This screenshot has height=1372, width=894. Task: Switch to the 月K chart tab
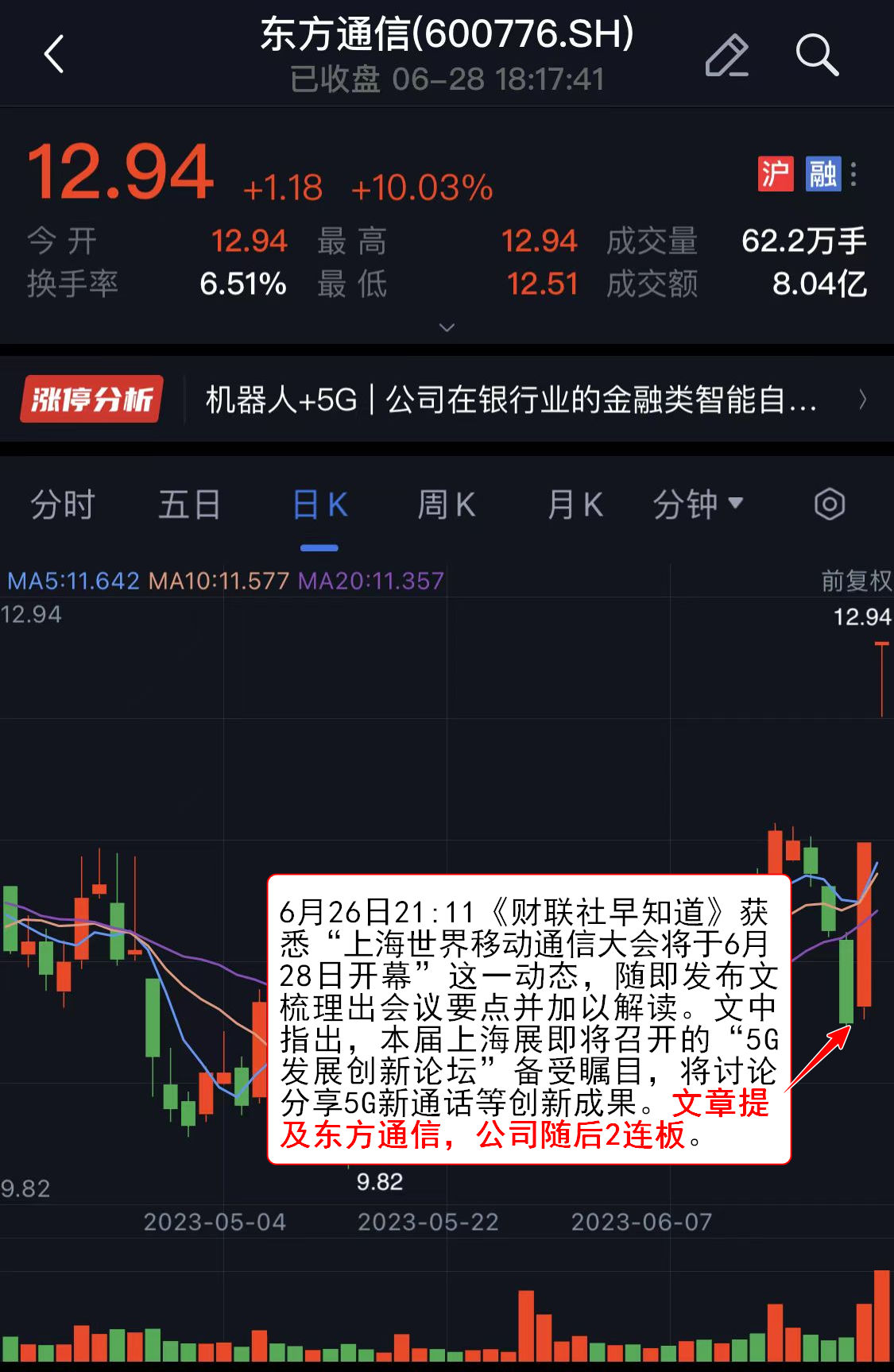(575, 504)
